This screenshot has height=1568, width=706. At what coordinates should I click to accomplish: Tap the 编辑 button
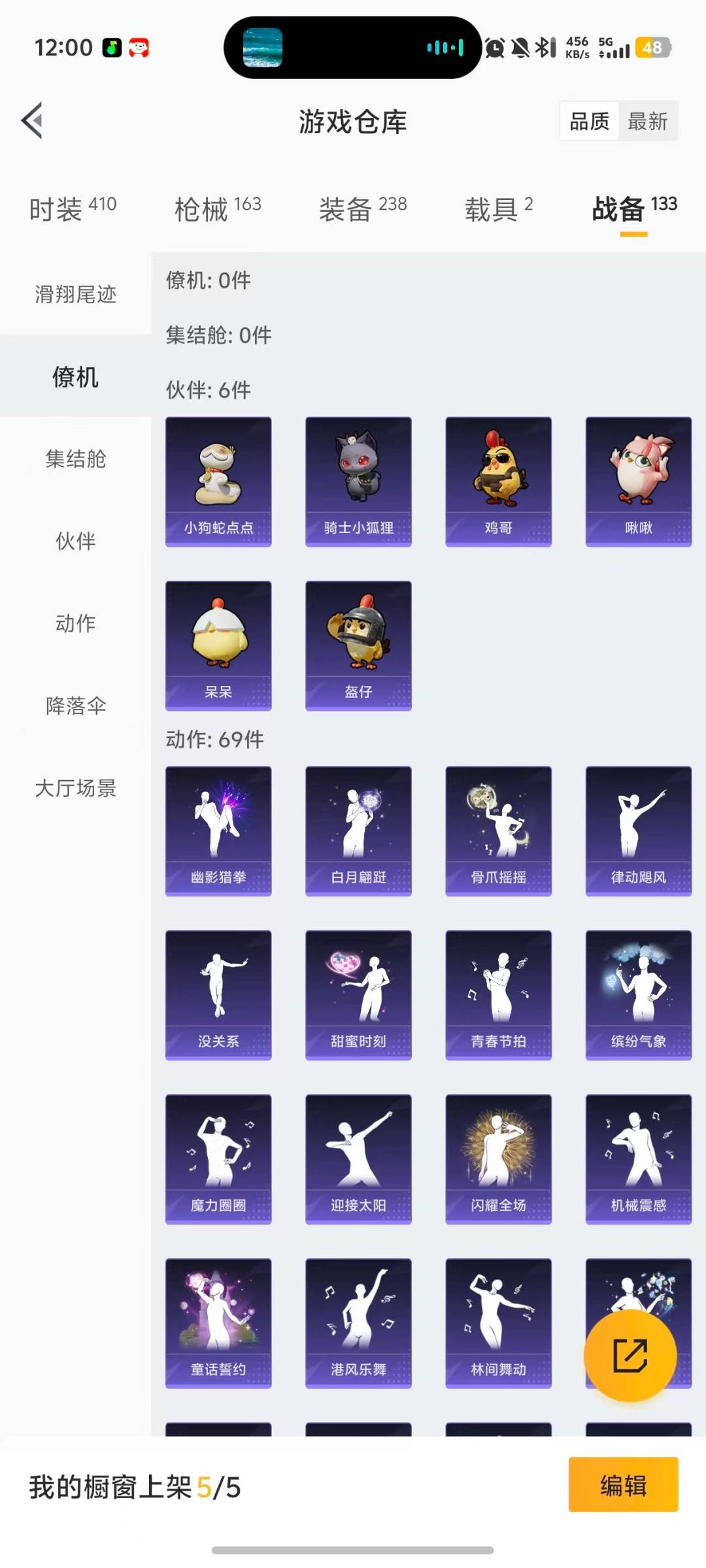tap(623, 1484)
